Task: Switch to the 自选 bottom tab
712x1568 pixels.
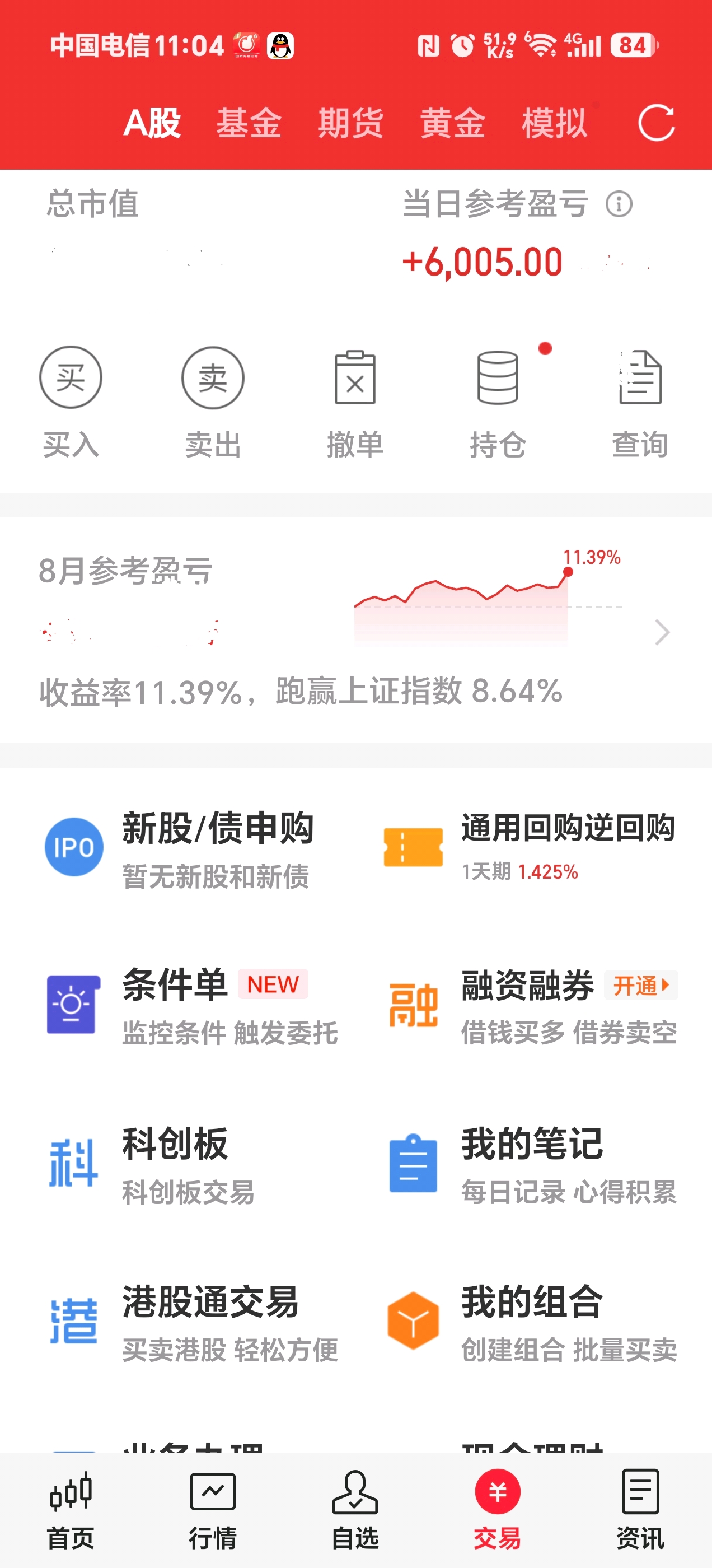Action: pos(355,1510)
